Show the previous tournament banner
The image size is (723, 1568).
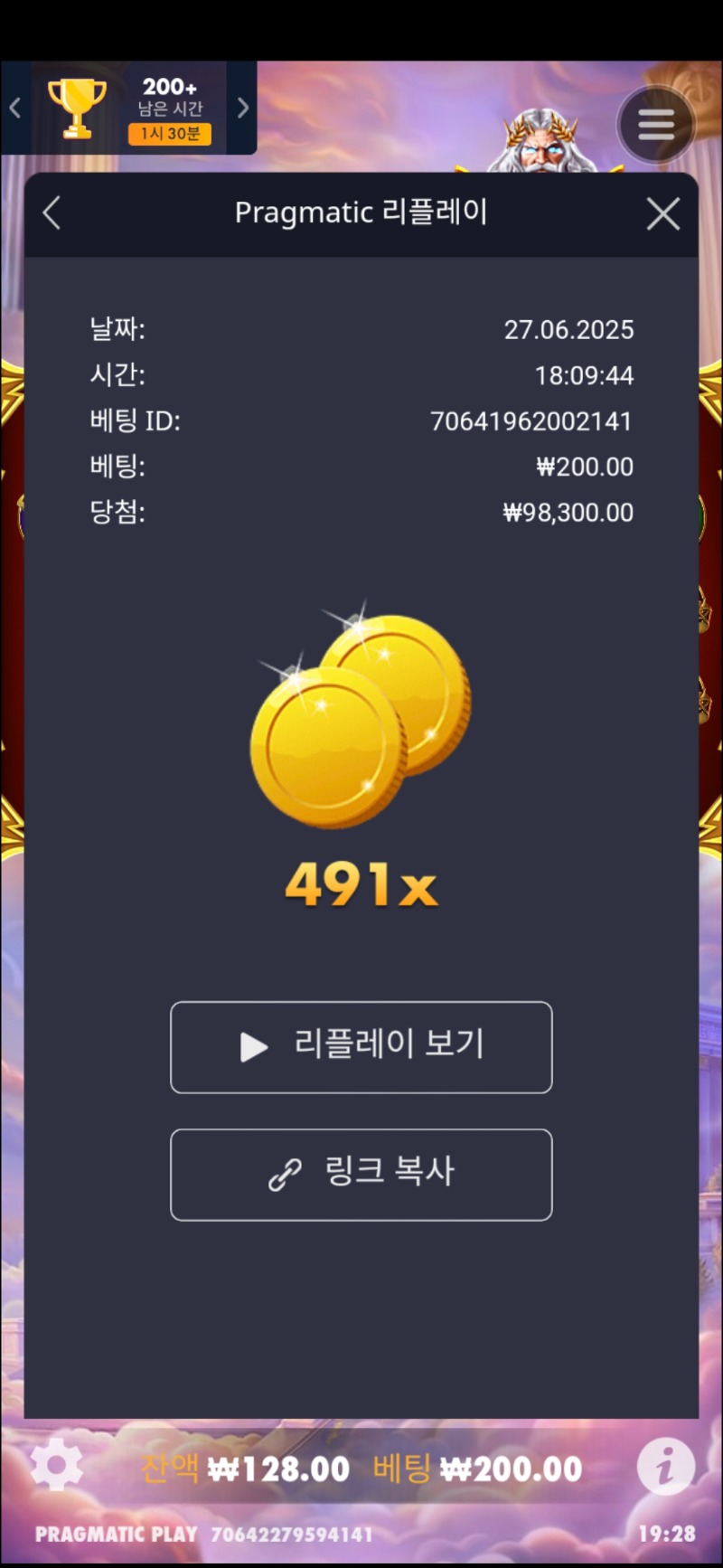[x=15, y=109]
